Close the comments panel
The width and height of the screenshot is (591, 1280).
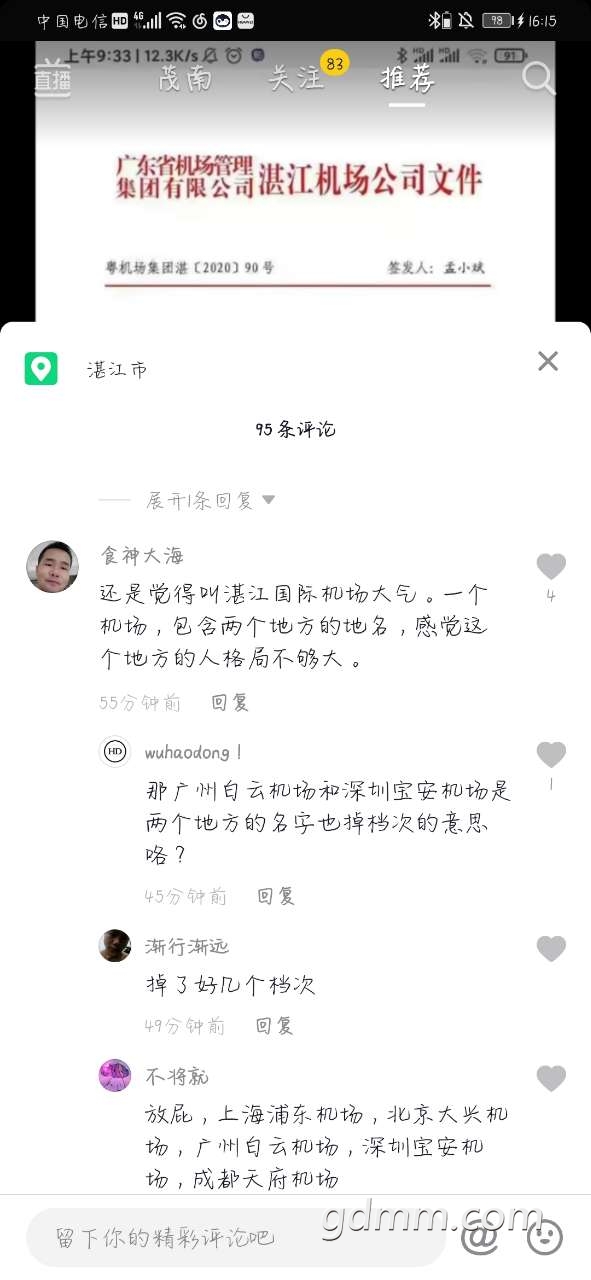[548, 361]
